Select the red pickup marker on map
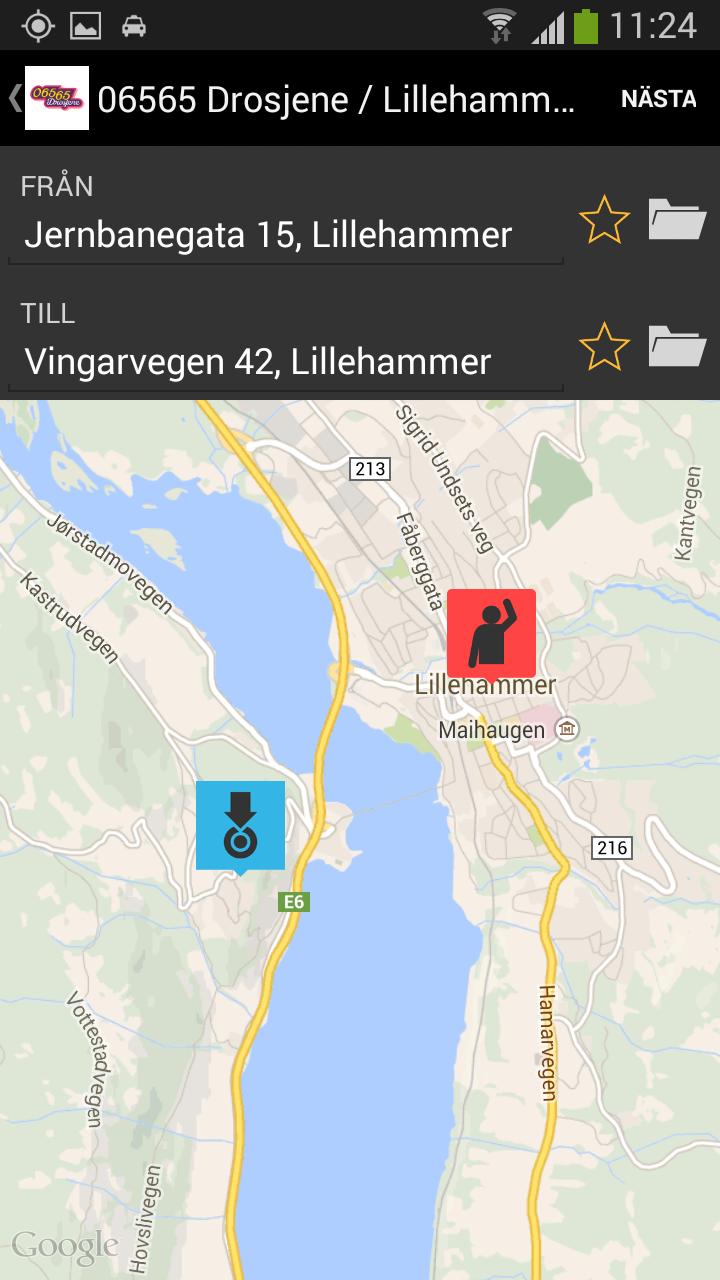Viewport: 720px width, 1280px height. 491,631
